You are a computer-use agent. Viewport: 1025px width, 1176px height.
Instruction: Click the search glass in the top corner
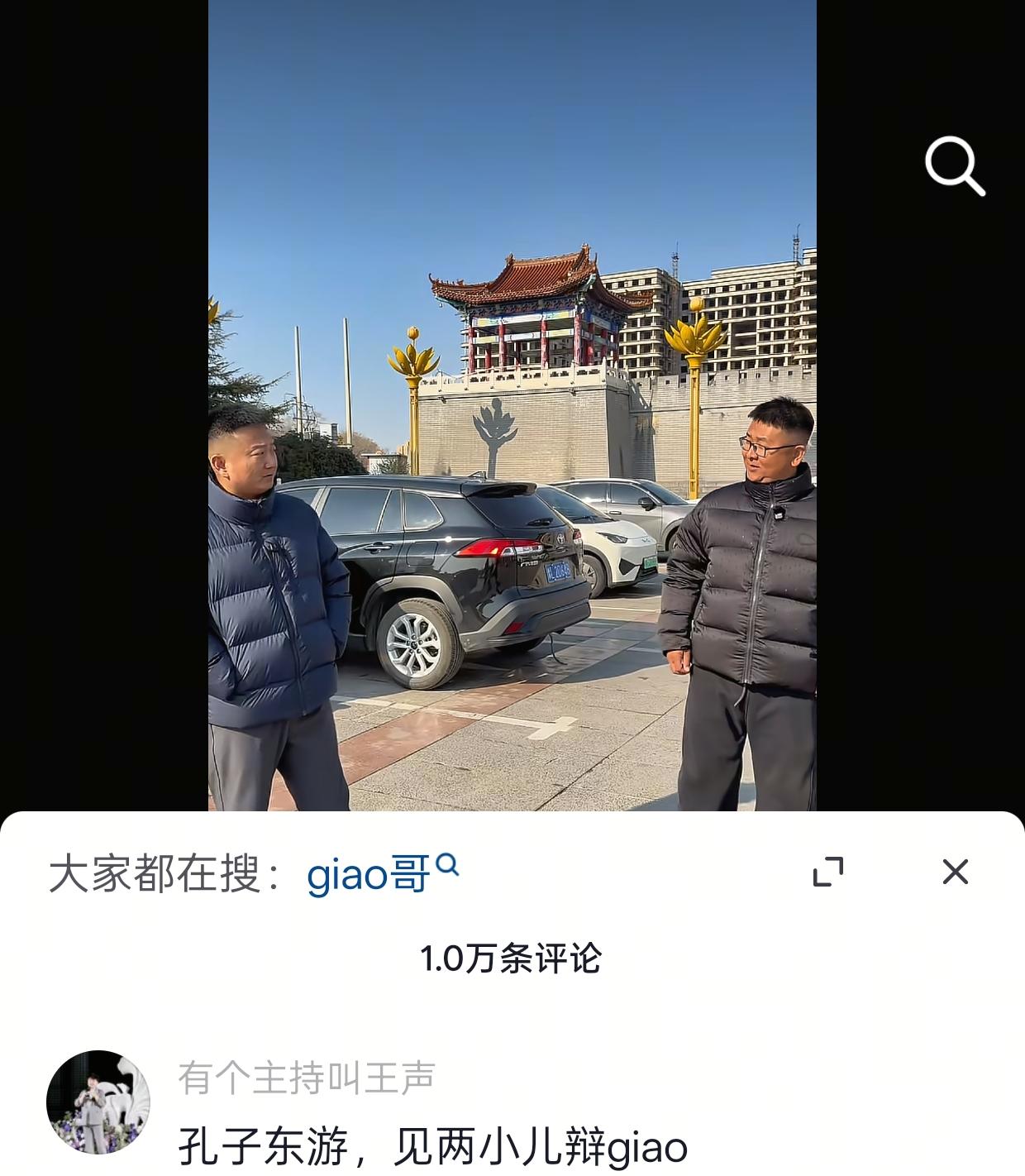(955, 167)
